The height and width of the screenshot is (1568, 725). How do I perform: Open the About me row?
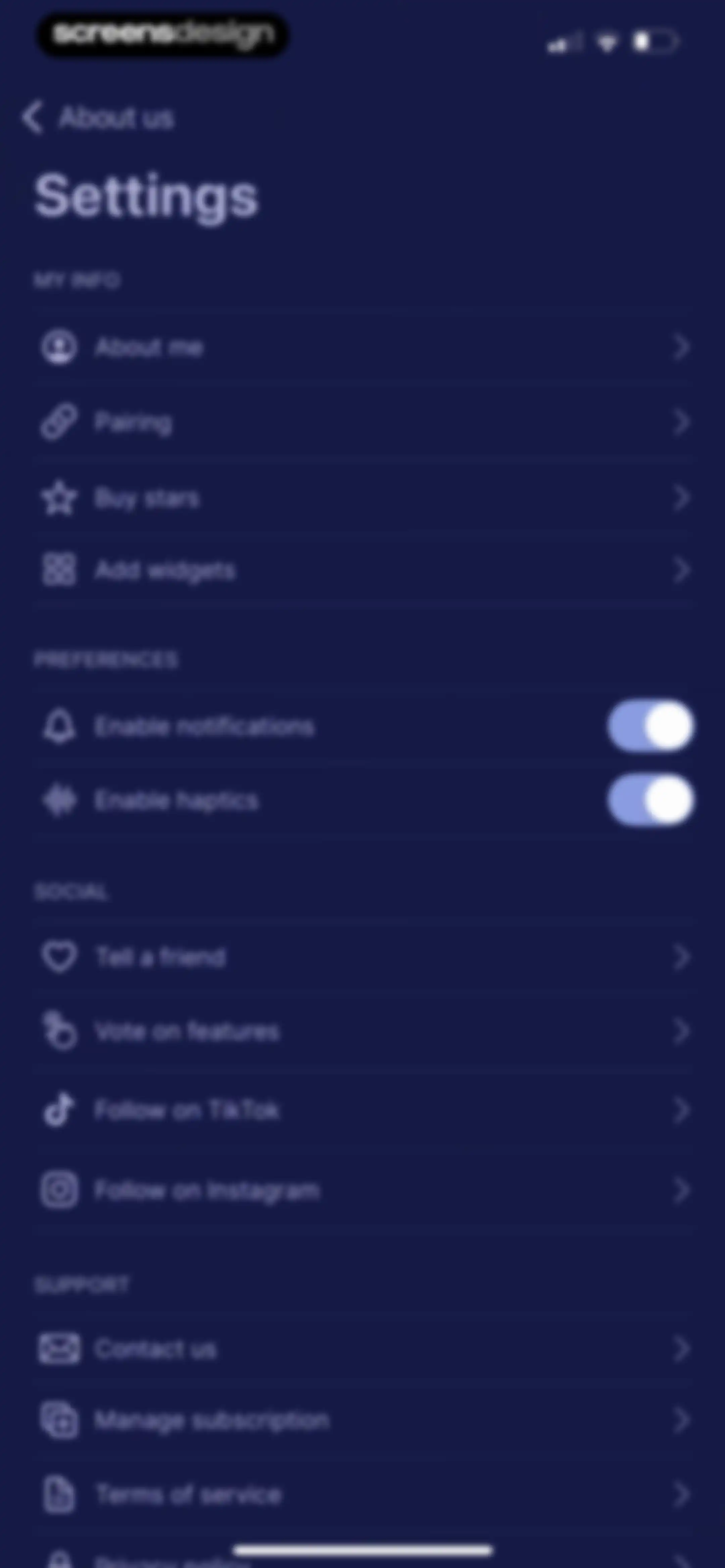tap(364, 348)
